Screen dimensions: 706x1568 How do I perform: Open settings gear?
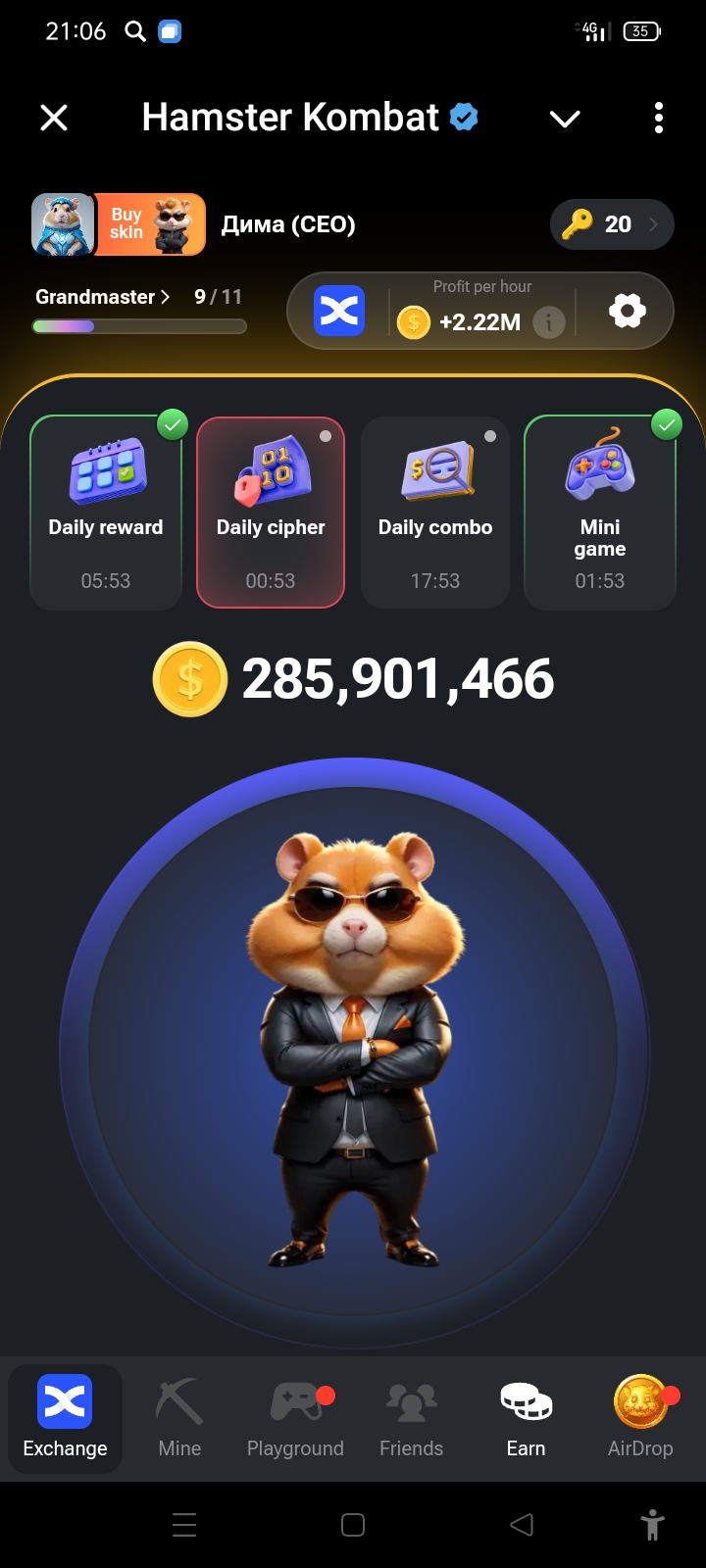coord(628,312)
